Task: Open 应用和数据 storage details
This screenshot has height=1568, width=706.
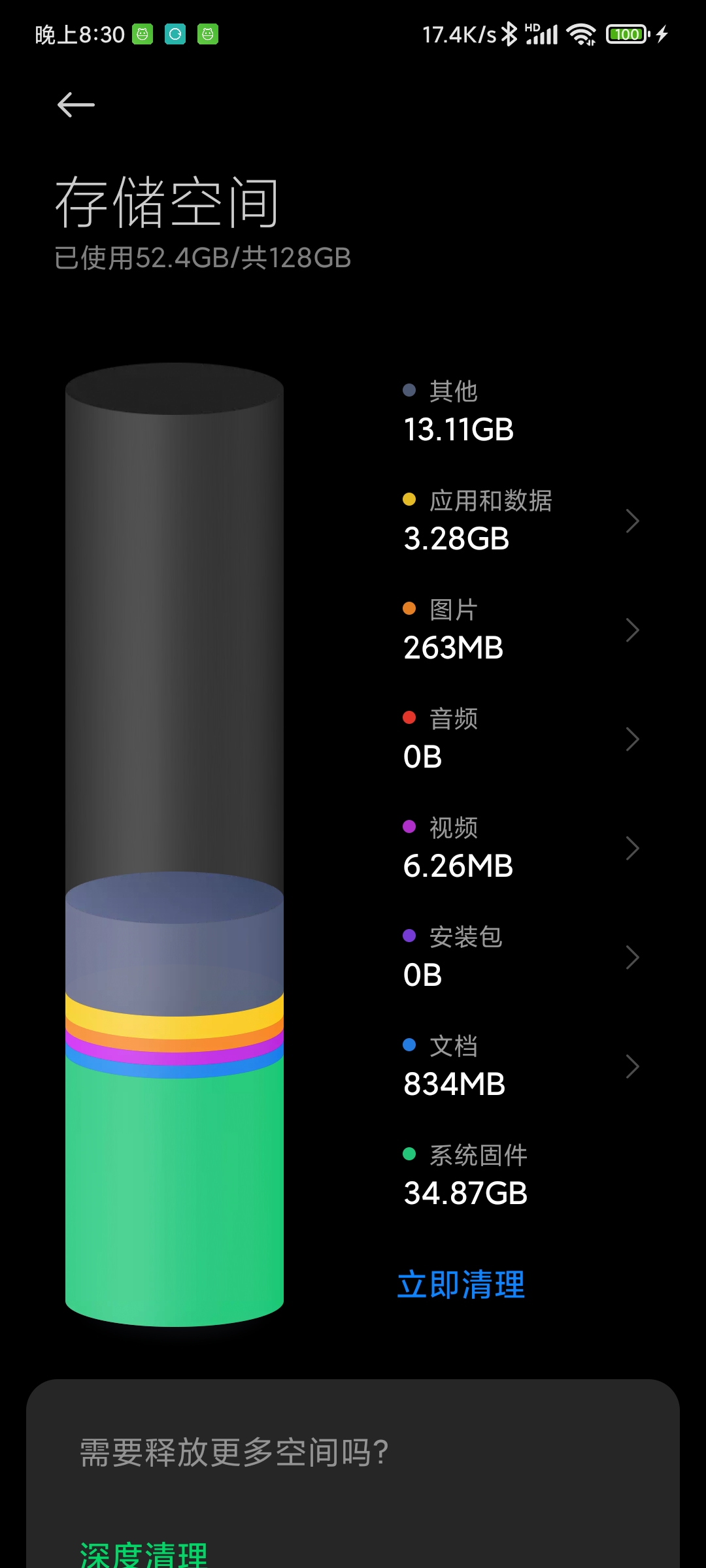Action: tap(520, 521)
